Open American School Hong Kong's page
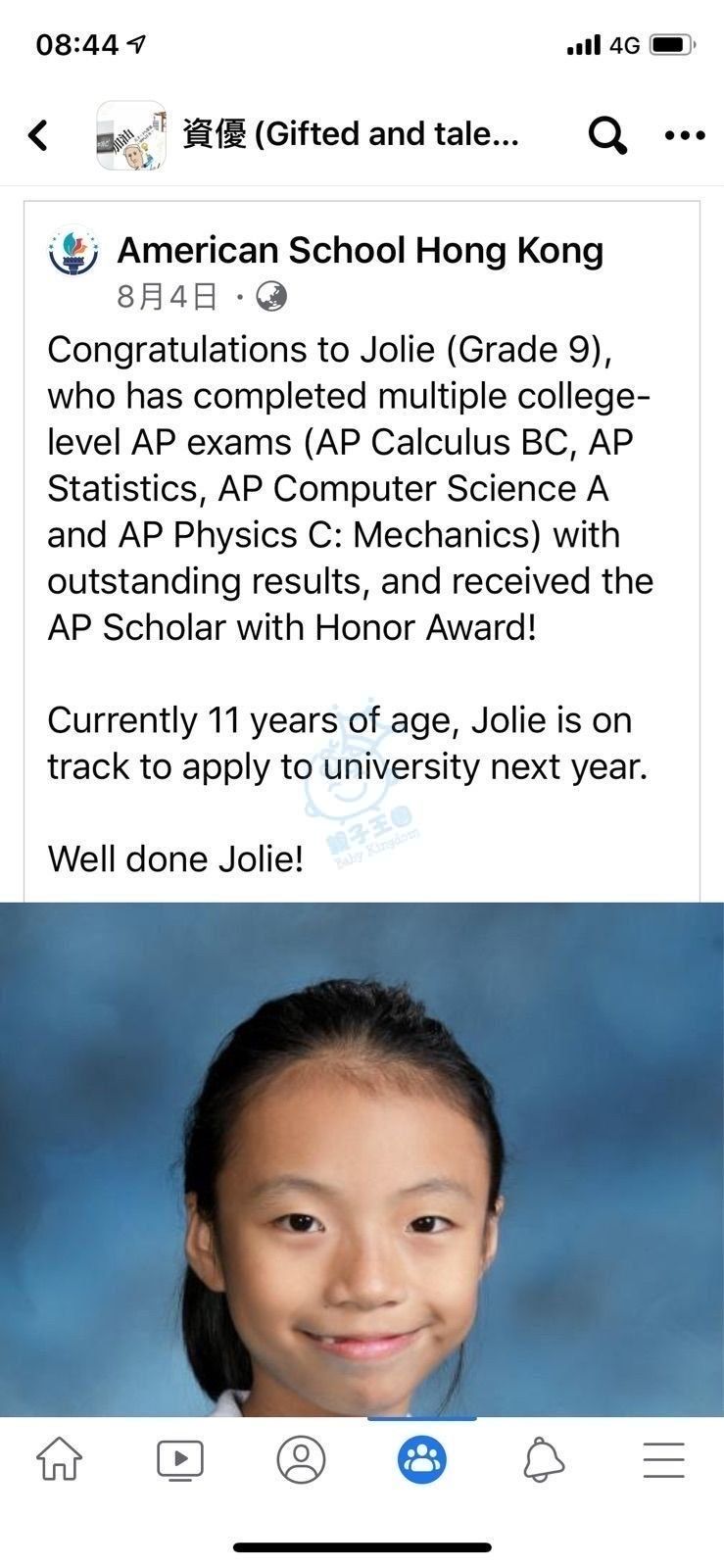Screen dimensions: 724x1568 point(360,250)
